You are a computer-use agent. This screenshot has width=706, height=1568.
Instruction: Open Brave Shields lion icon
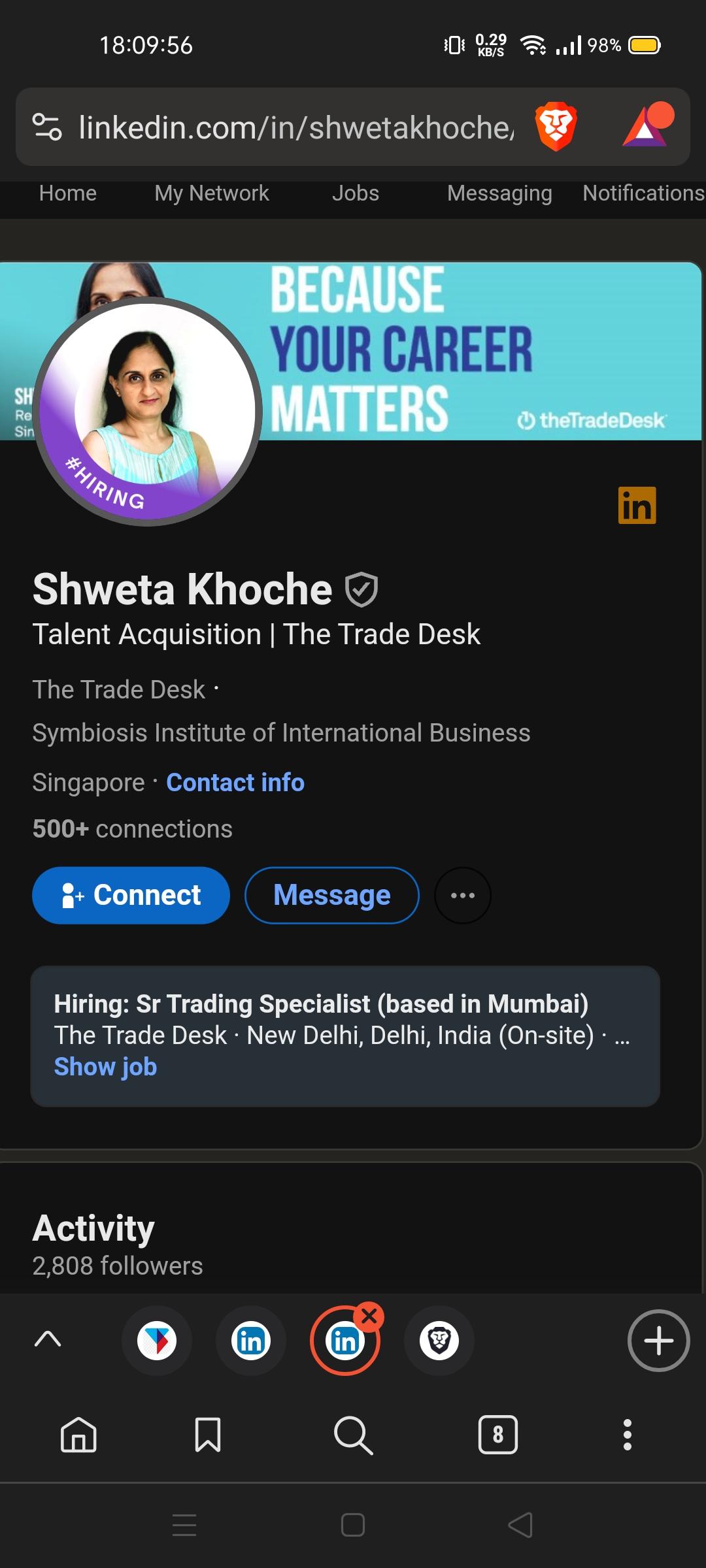(556, 126)
